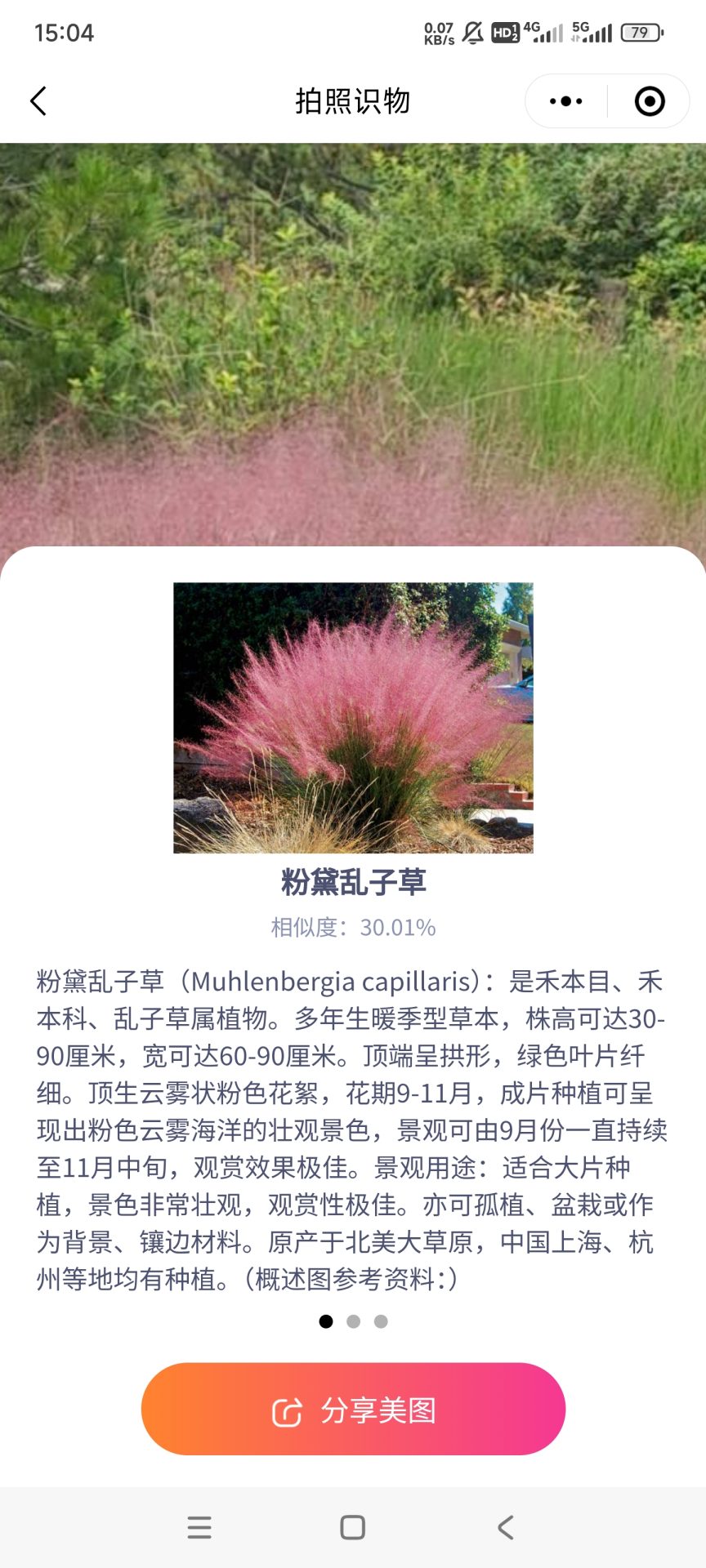Tap the system home button
Viewport: 706px width, 1568px height.
point(353,1527)
